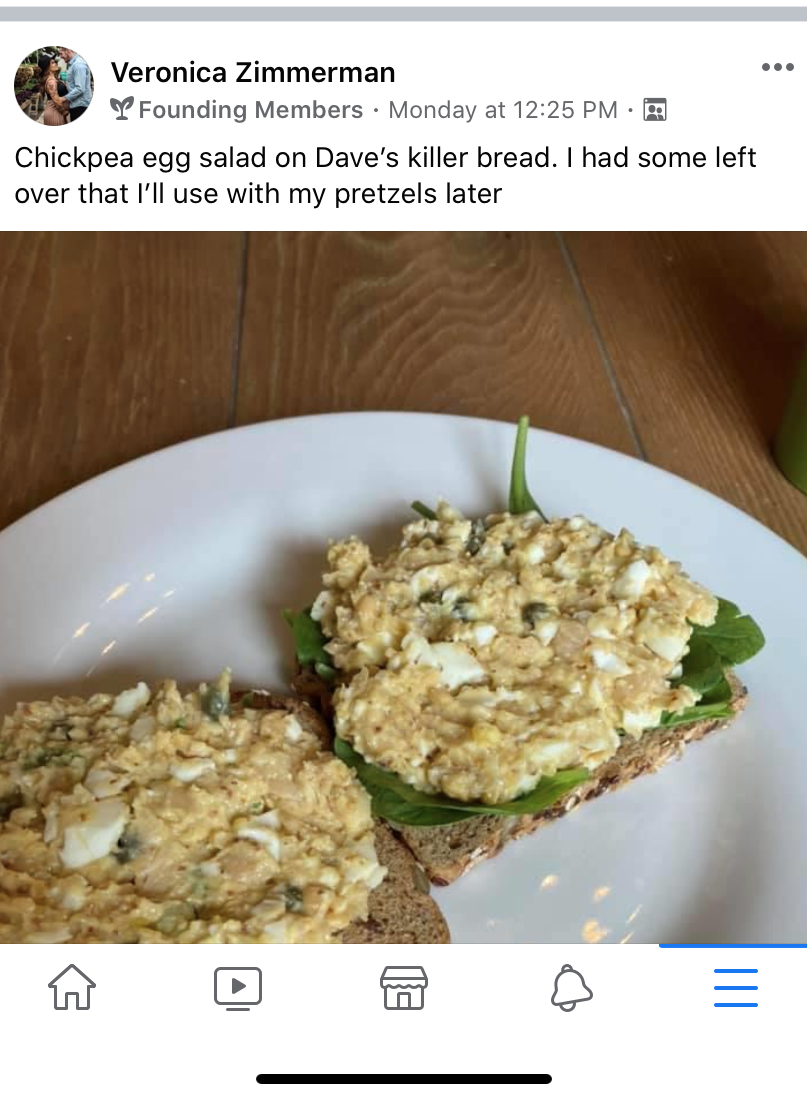Open Veronica Zimmerman's profile name link

coord(252,73)
